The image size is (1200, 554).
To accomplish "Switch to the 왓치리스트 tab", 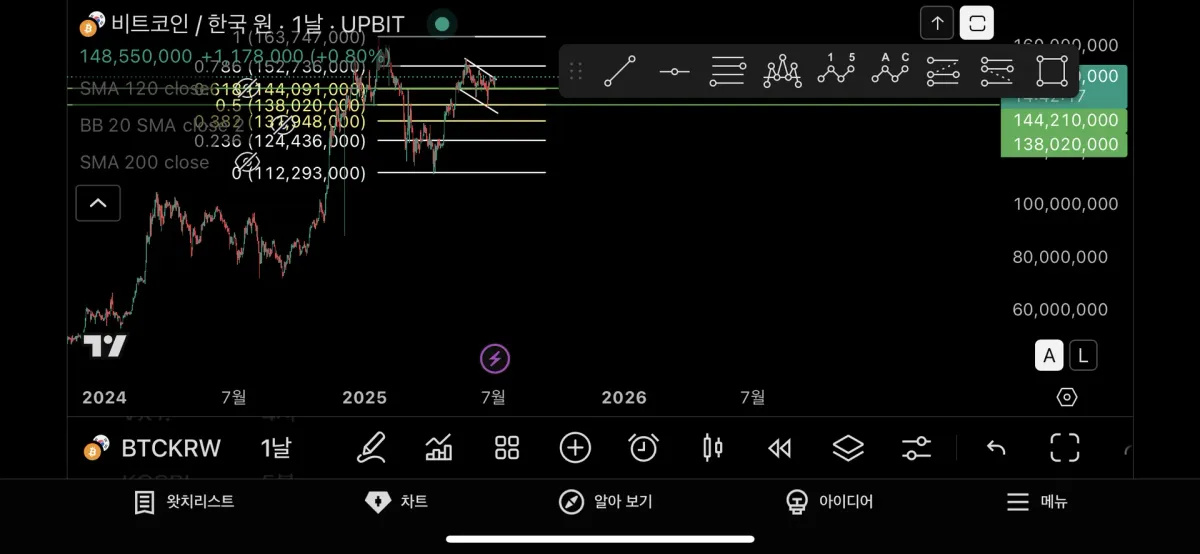I will click(184, 502).
